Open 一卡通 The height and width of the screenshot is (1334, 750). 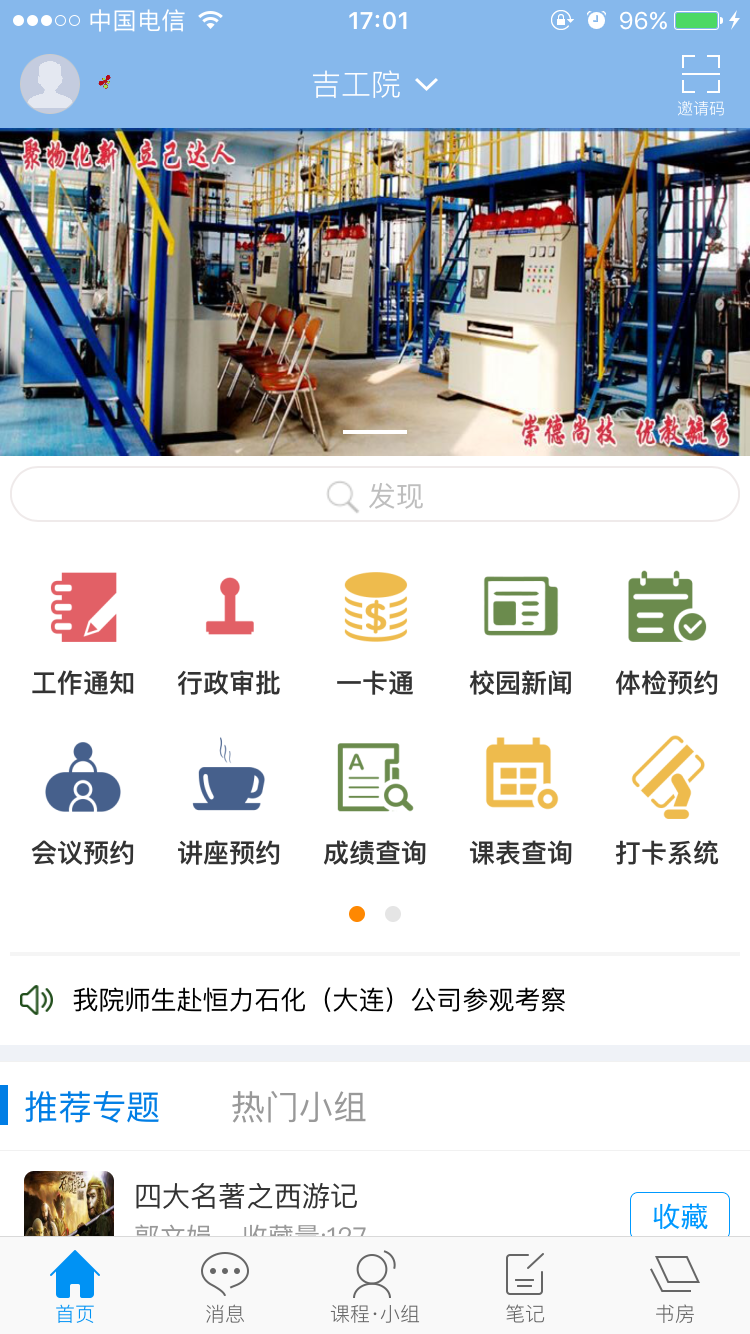(x=375, y=630)
